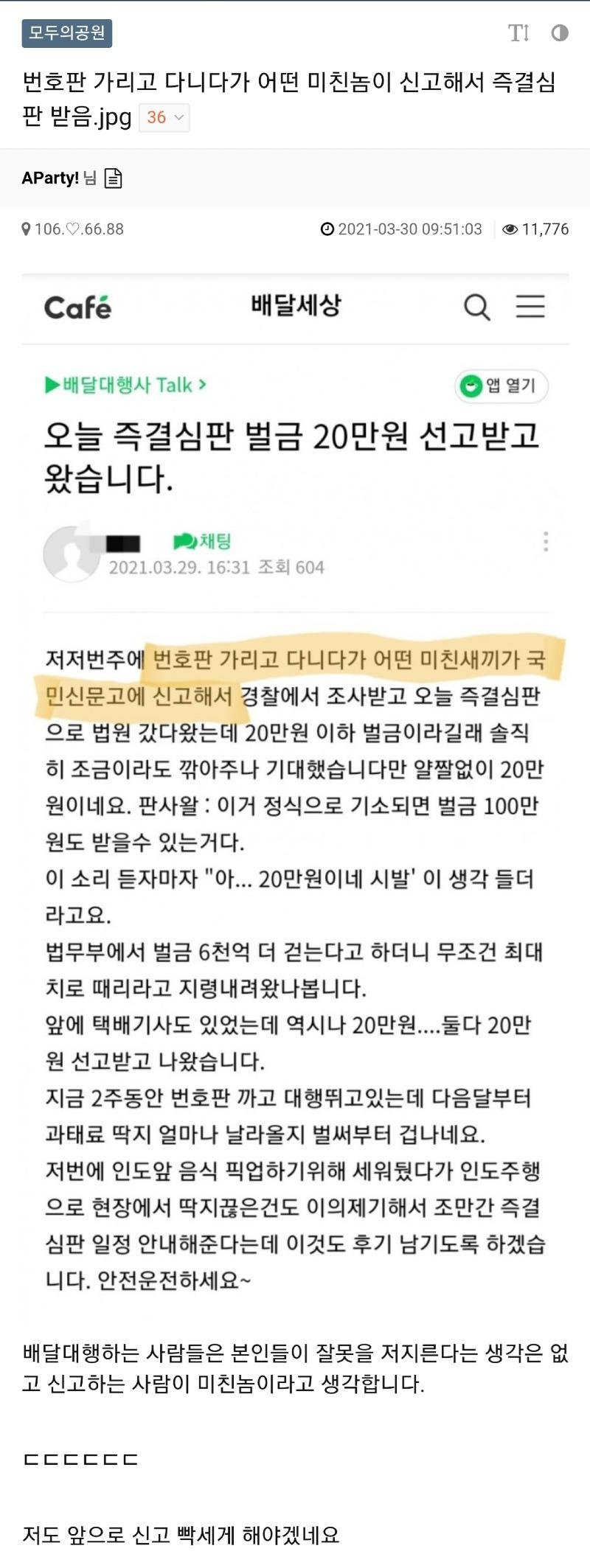Expand the 36 comments count chip
Image resolution: width=590 pixels, height=1568 pixels.
pyautogui.click(x=164, y=117)
